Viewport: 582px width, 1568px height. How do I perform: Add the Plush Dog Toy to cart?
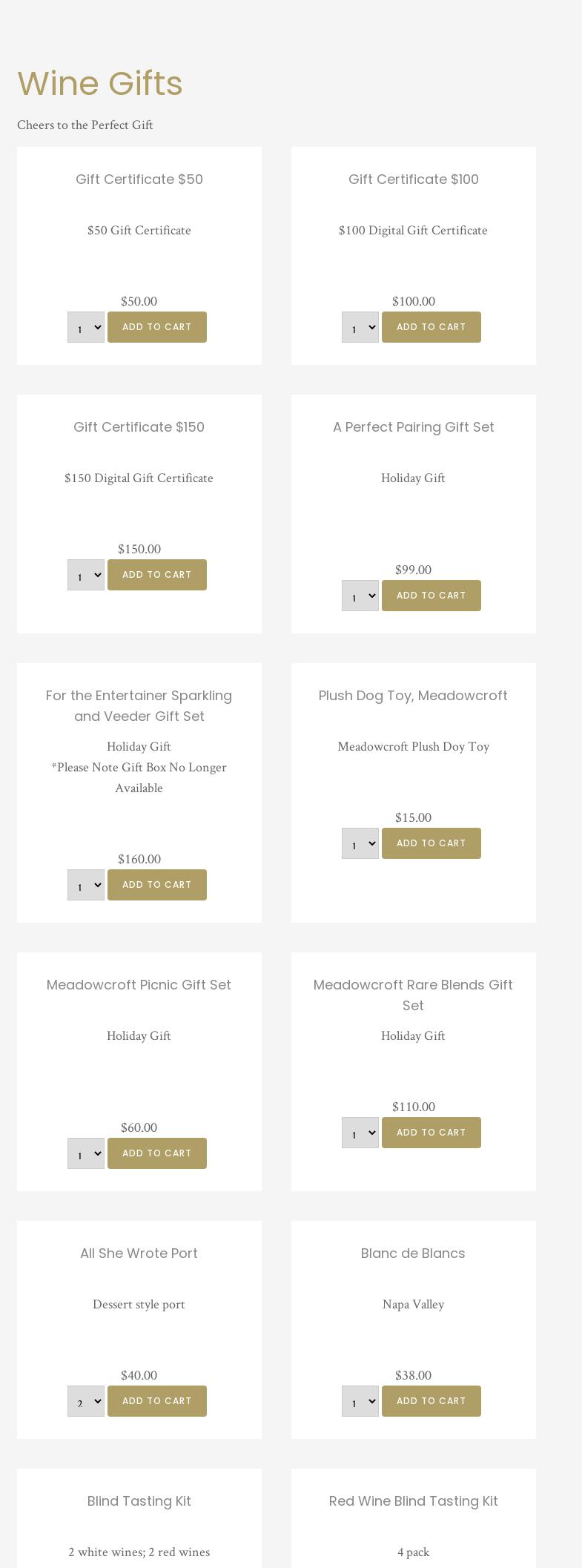(x=431, y=843)
